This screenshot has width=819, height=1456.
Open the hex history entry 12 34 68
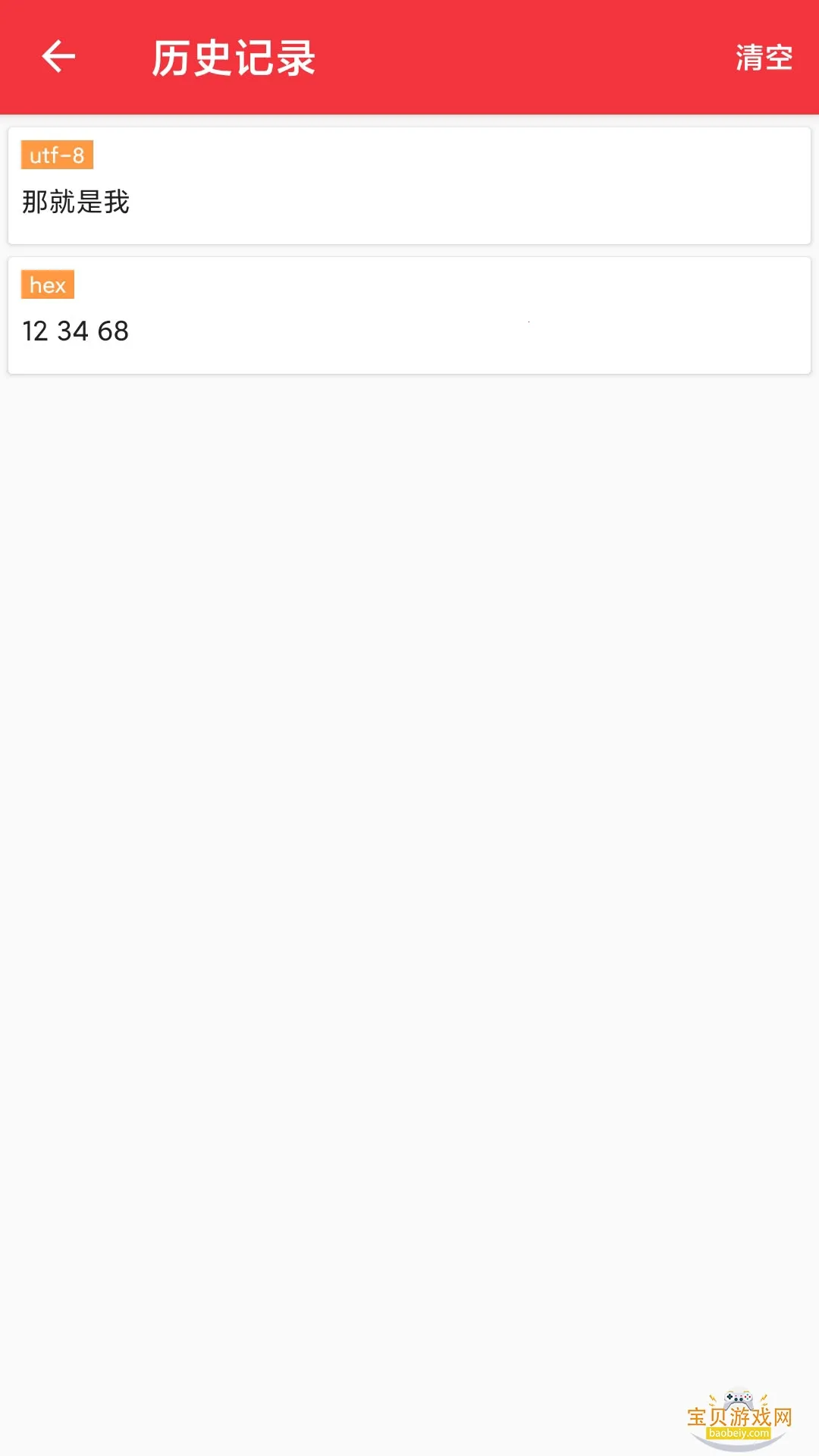pos(409,315)
